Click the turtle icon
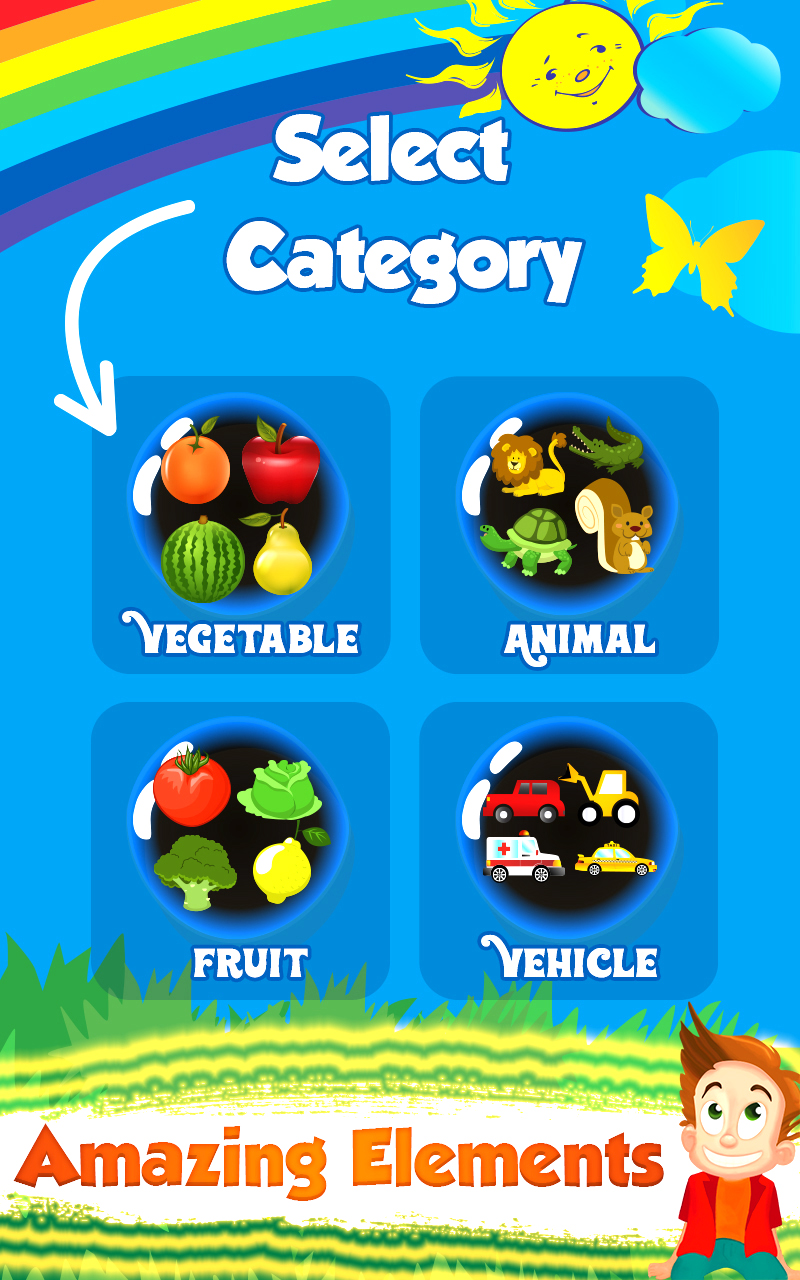Screen dimensions: 800x1280 point(528,545)
